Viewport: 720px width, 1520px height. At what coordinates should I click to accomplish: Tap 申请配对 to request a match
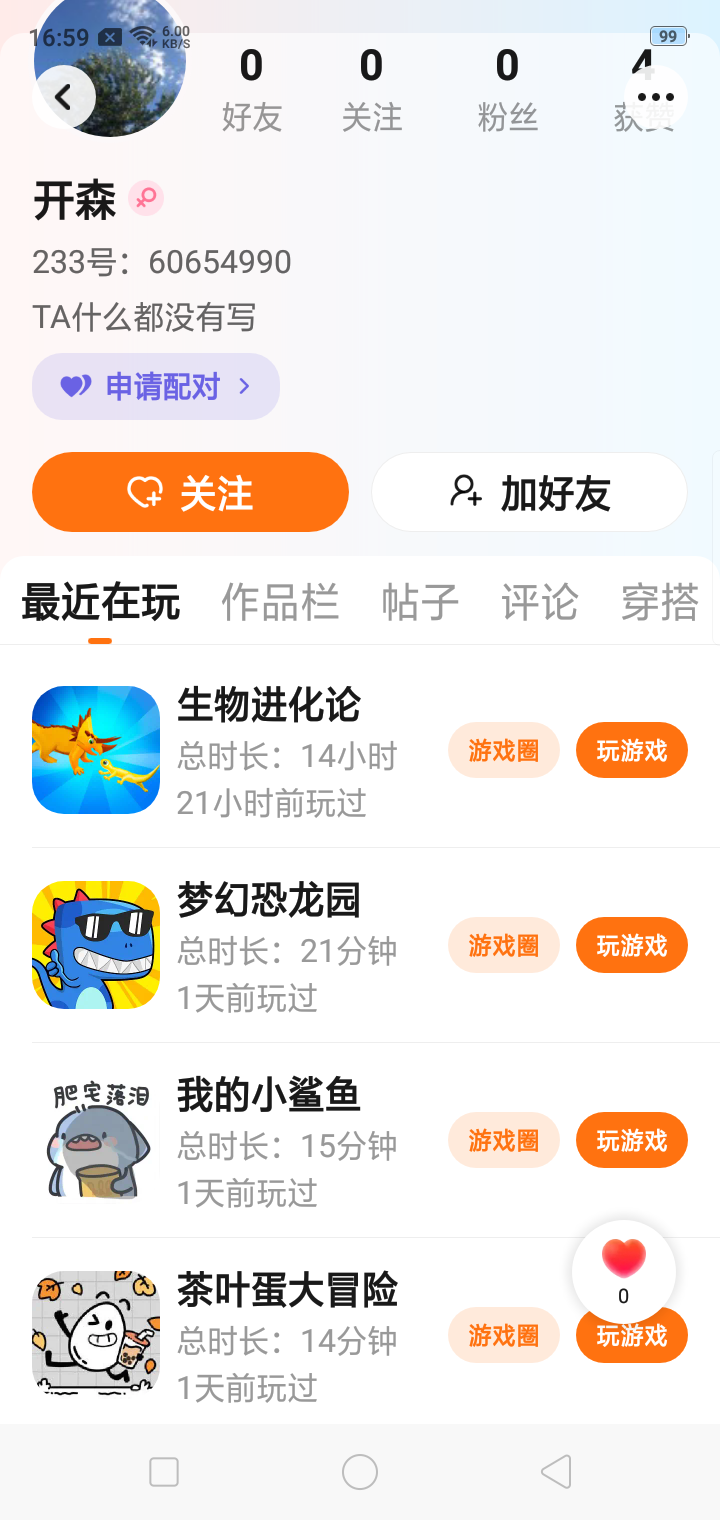pos(156,386)
